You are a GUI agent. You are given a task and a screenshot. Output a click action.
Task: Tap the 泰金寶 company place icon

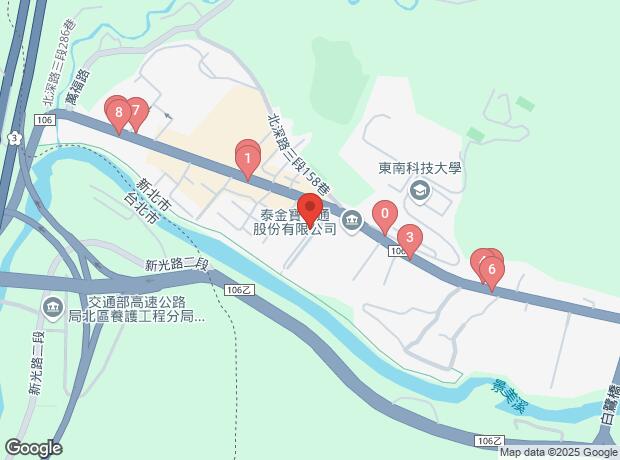[351, 220]
